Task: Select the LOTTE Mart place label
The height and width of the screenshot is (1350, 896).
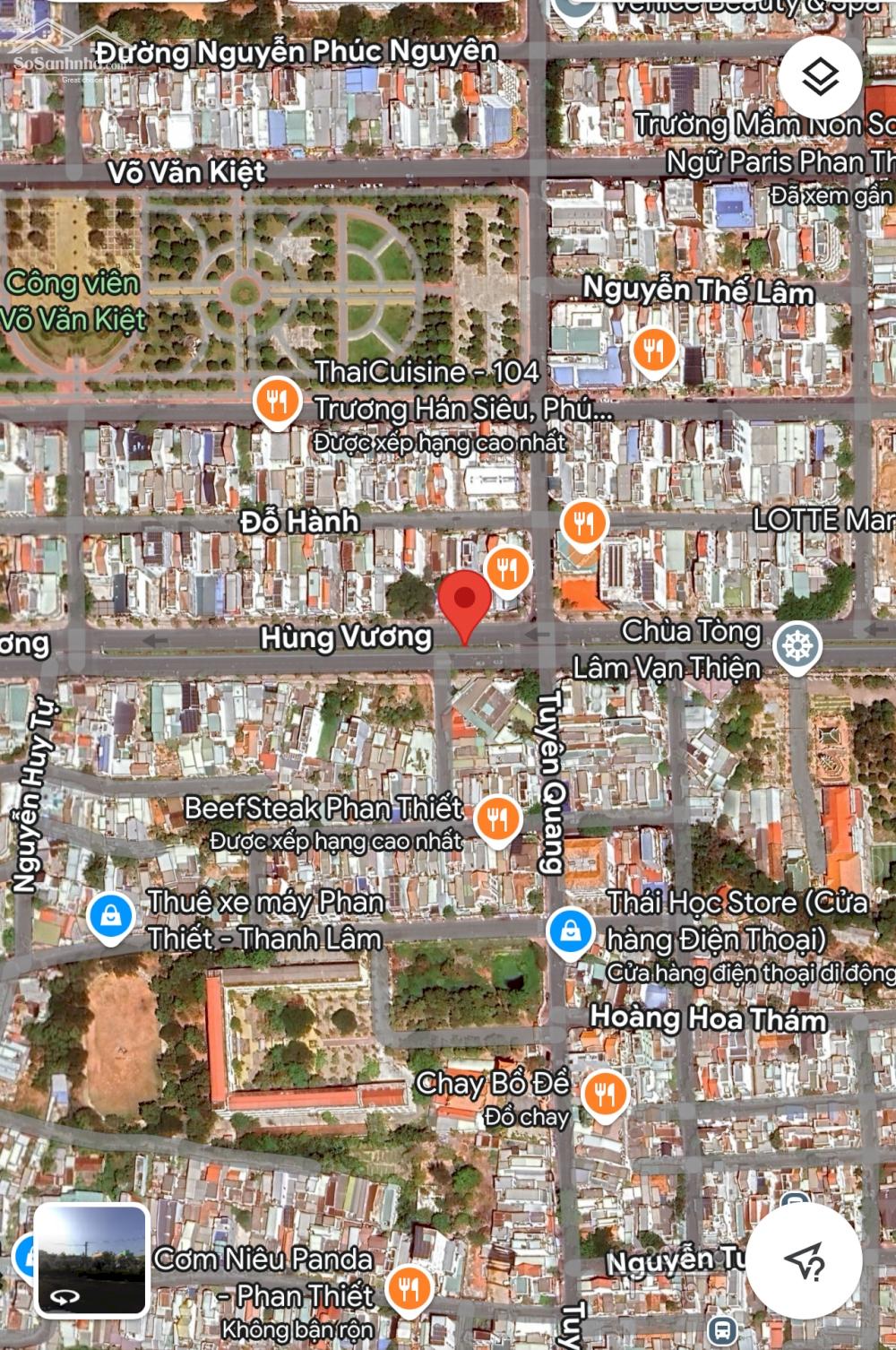Action: pos(822,520)
